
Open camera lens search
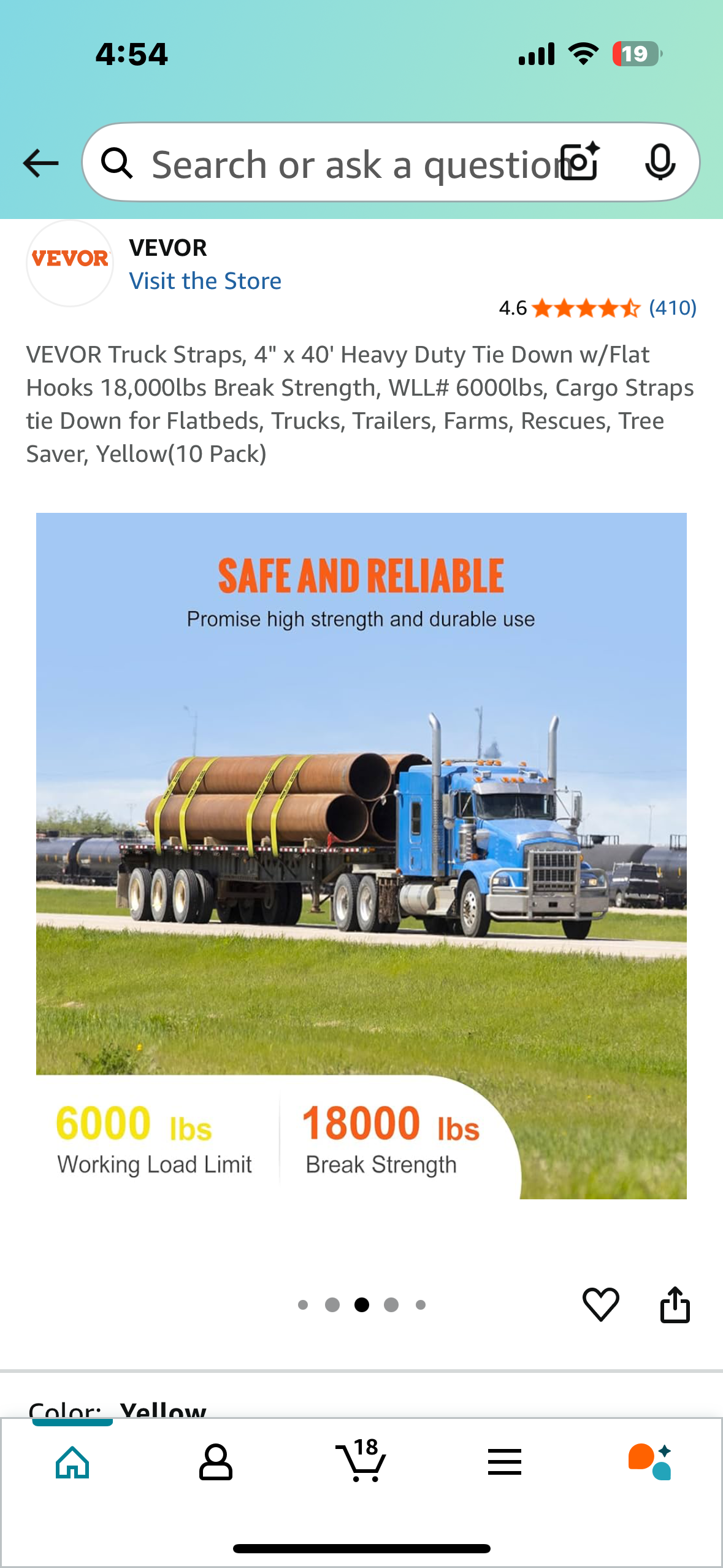pyautogui.click(x=581, y=162)
